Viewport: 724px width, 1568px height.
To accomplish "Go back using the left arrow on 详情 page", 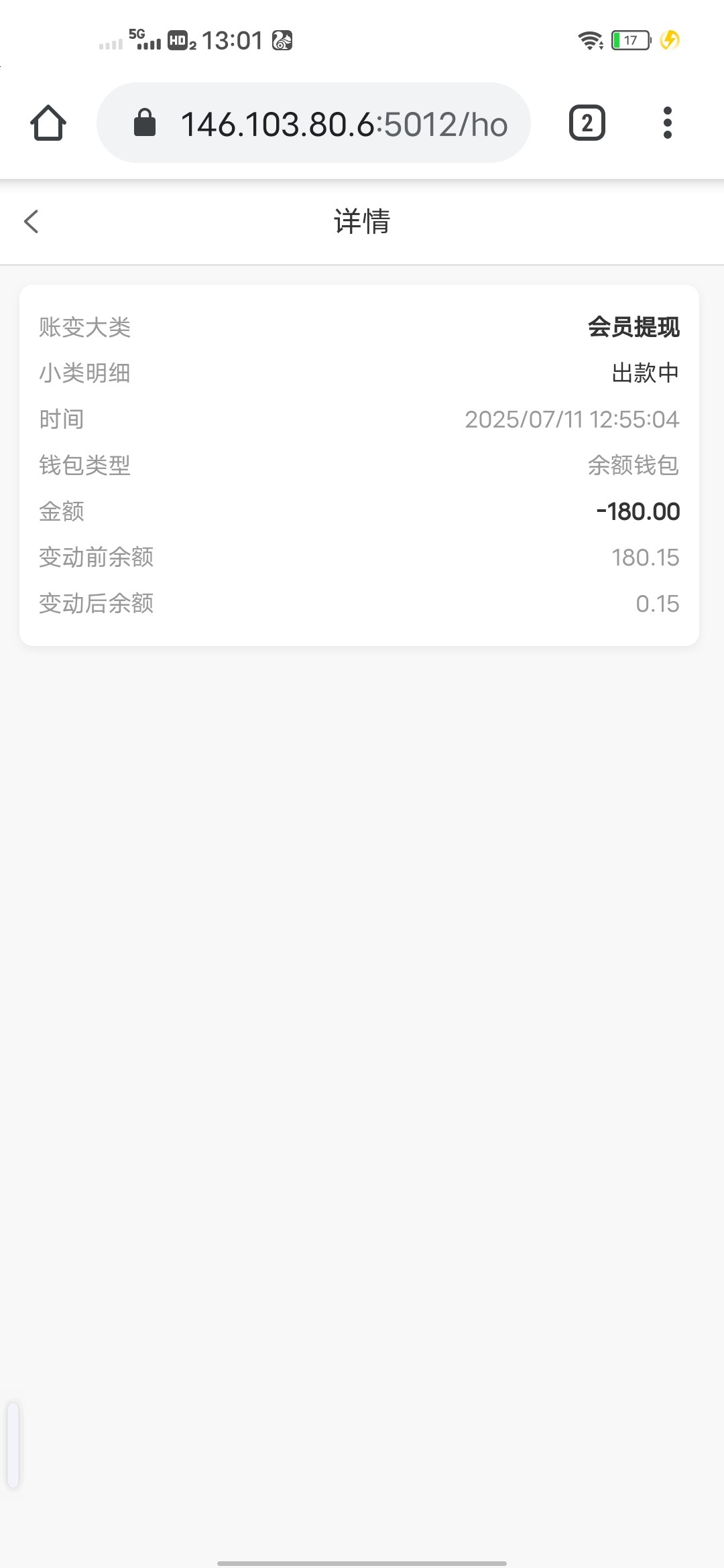I will [x=32, y=221].
